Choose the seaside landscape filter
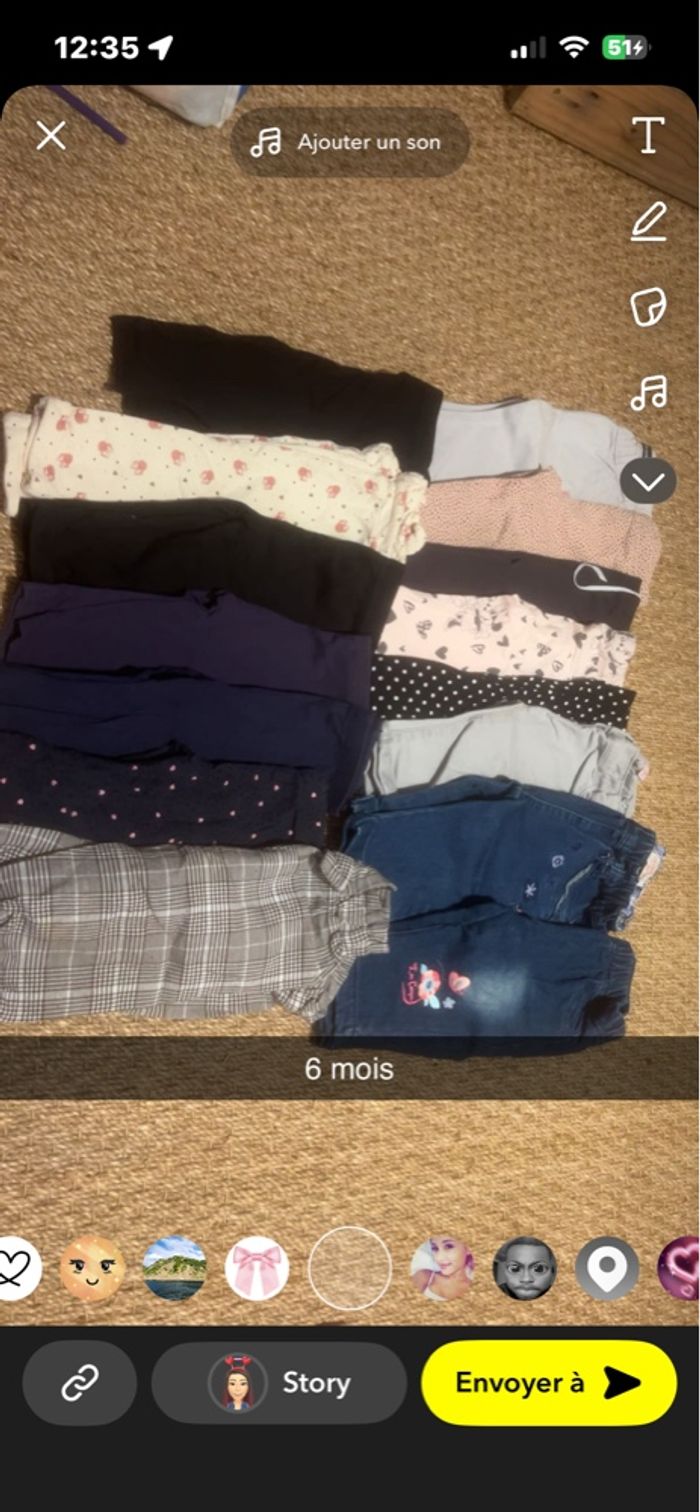700x1512 pixels. point(174,1268)
